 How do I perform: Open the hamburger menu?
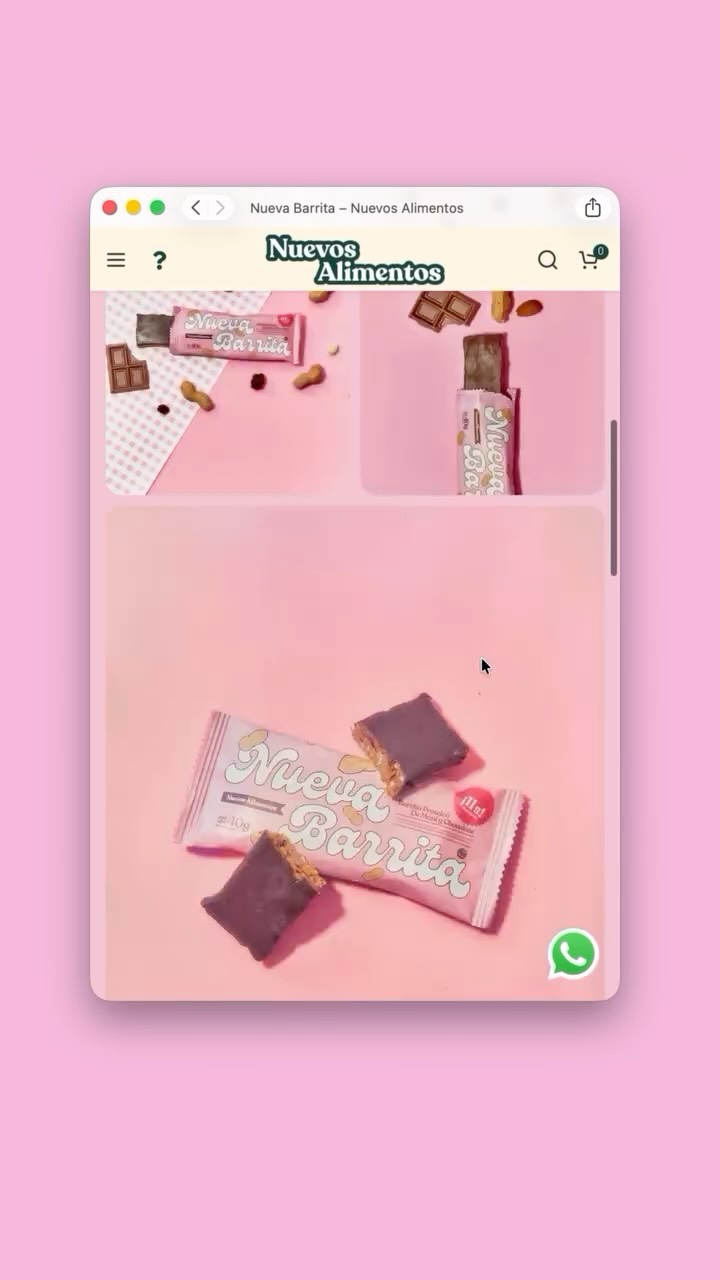coord(116,260)
